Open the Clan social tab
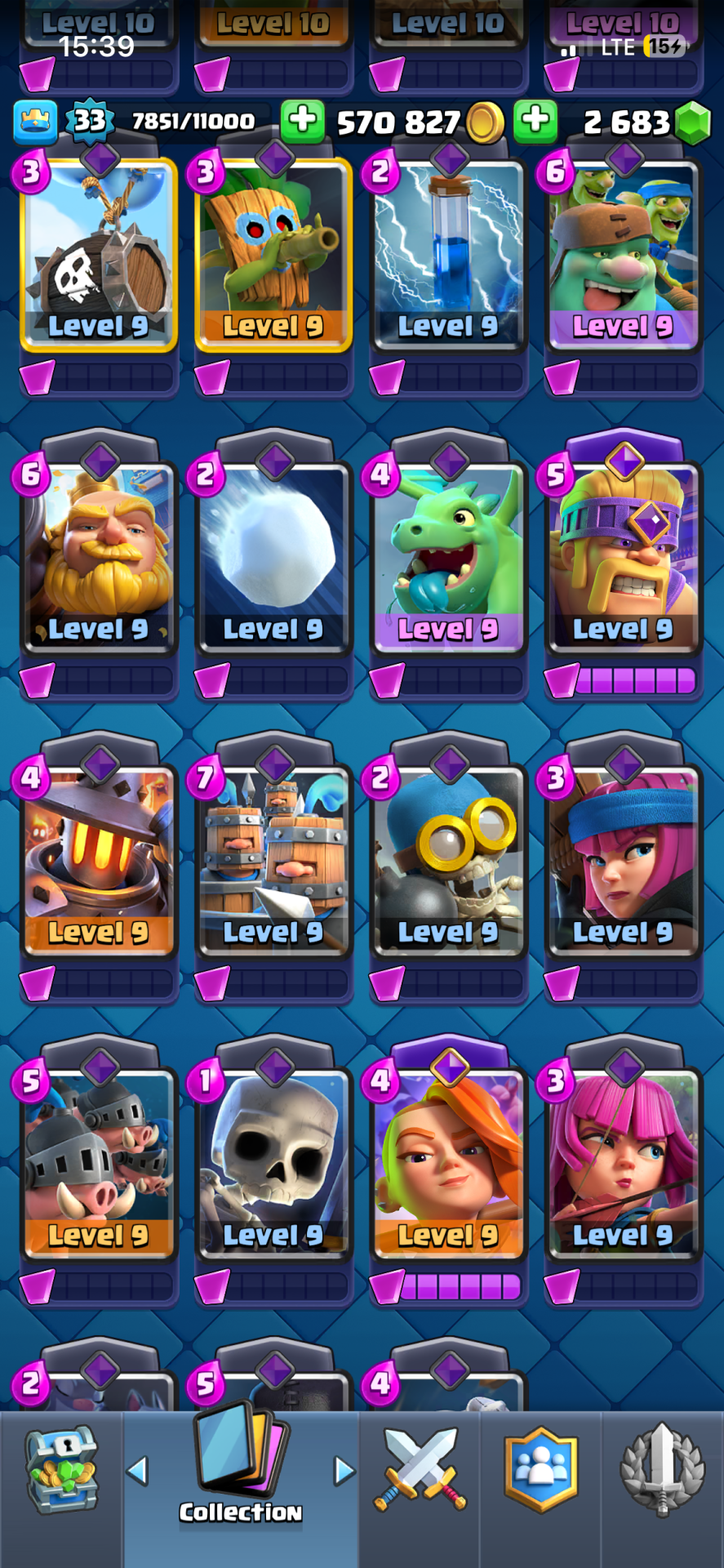This screenshot has width=724, height=1568. point(540,1472)
